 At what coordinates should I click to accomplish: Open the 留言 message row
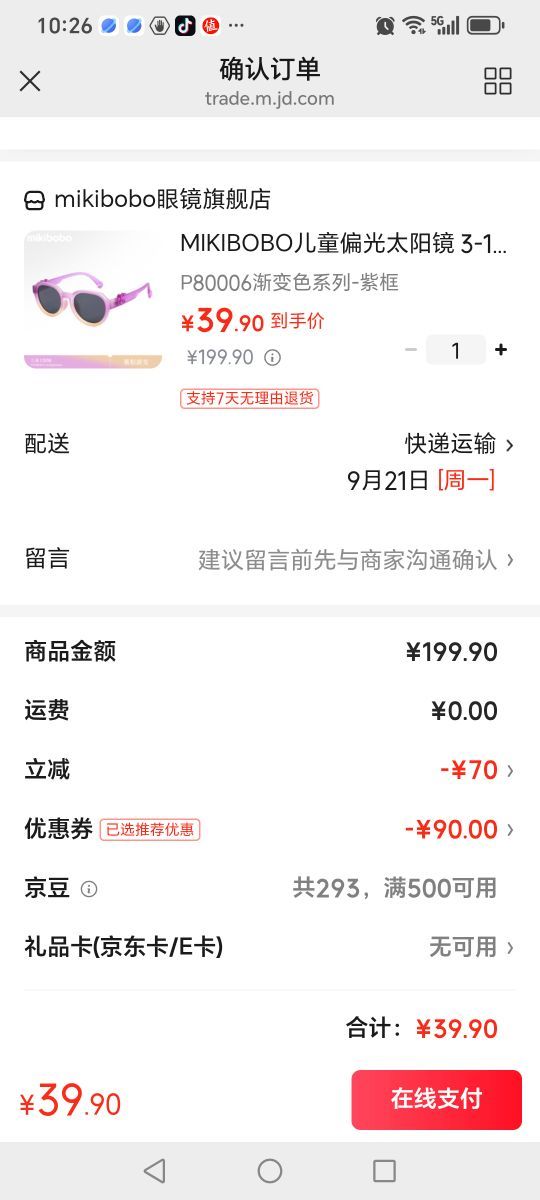coord(270,559)
